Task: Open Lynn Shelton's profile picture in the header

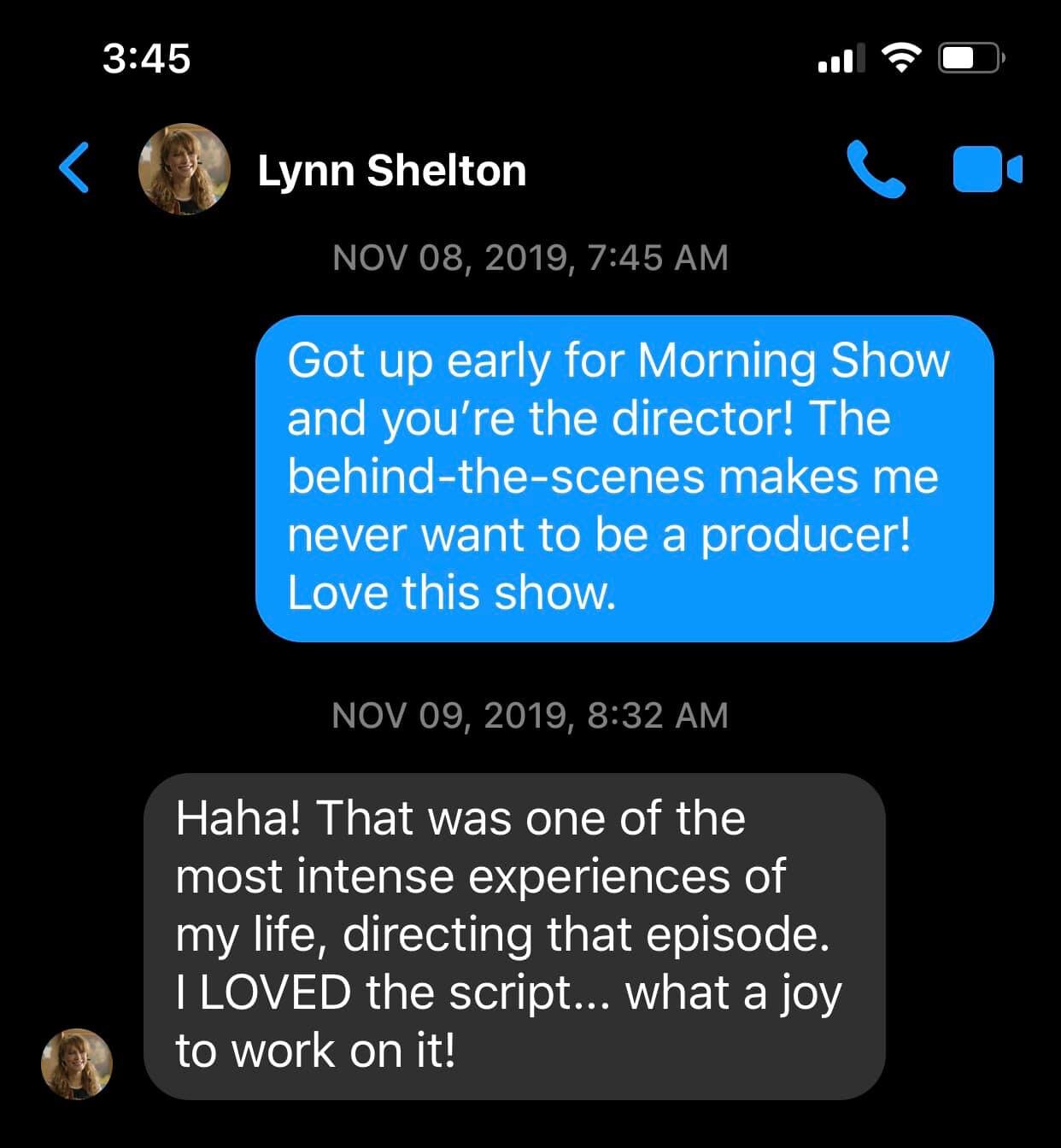Action: [183, 169]
